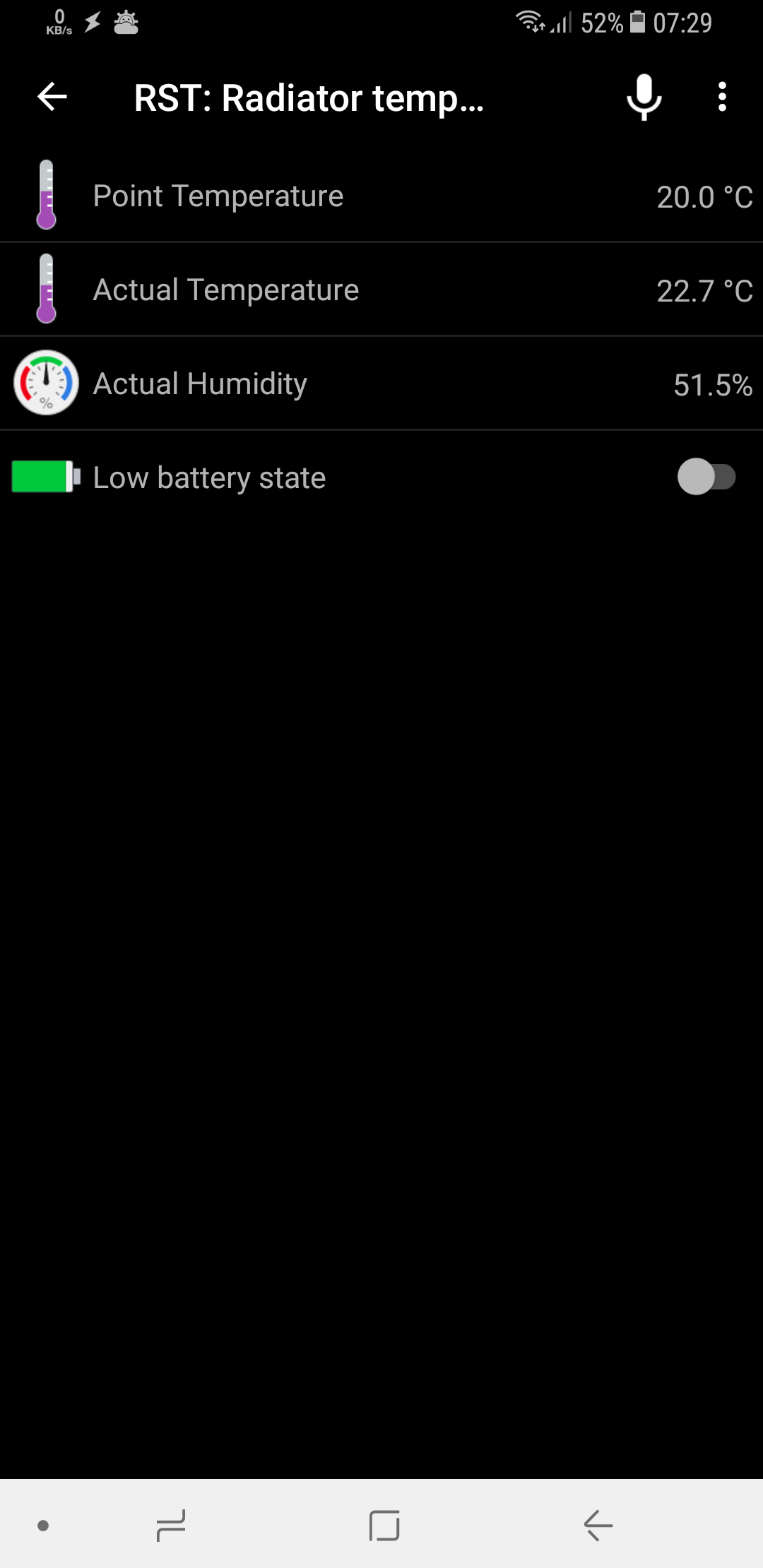Screen dimensions: 763x1568
Task: Tap the system home button
Action: 384,1525
